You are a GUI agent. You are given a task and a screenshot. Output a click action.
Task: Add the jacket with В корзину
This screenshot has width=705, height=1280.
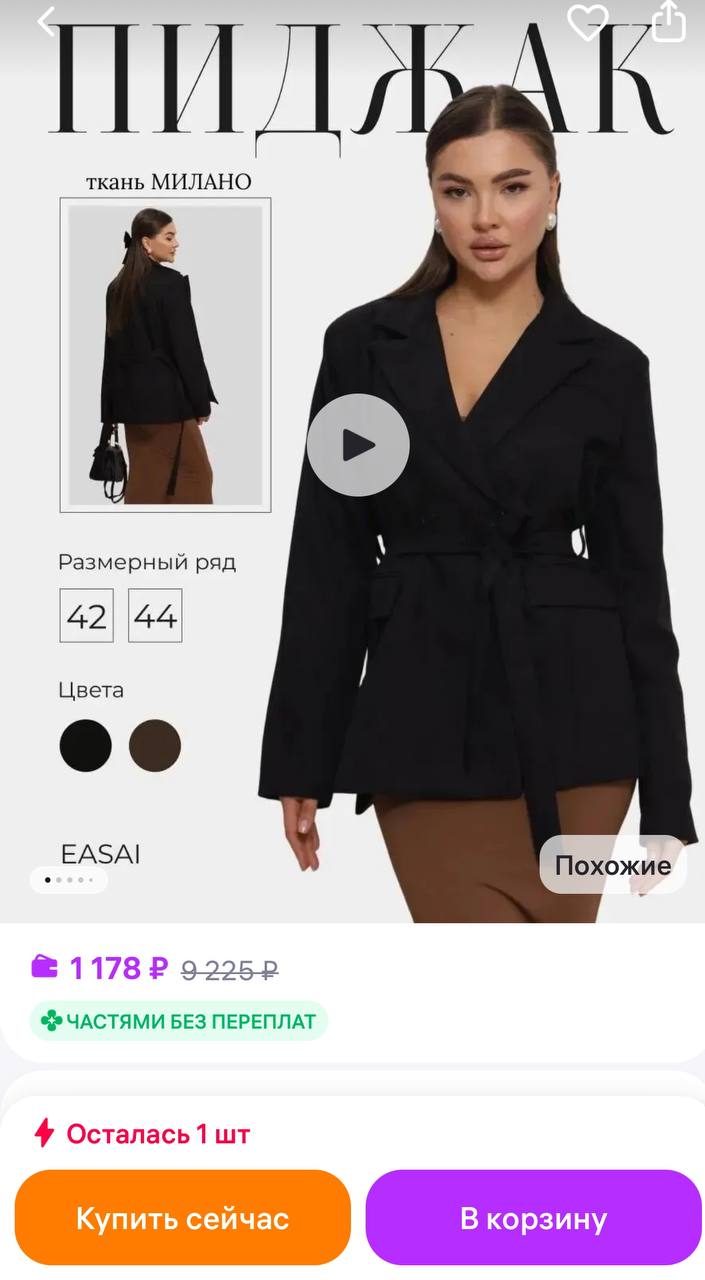tap(534, 1218)
